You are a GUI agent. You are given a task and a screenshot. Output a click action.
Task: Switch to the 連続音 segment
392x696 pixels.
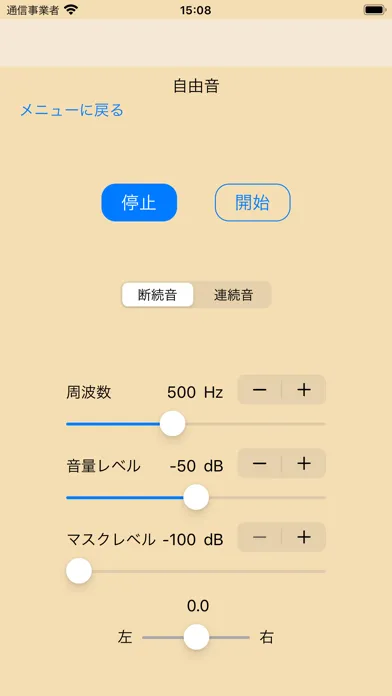pyautogui.click(x=234, y=295)
